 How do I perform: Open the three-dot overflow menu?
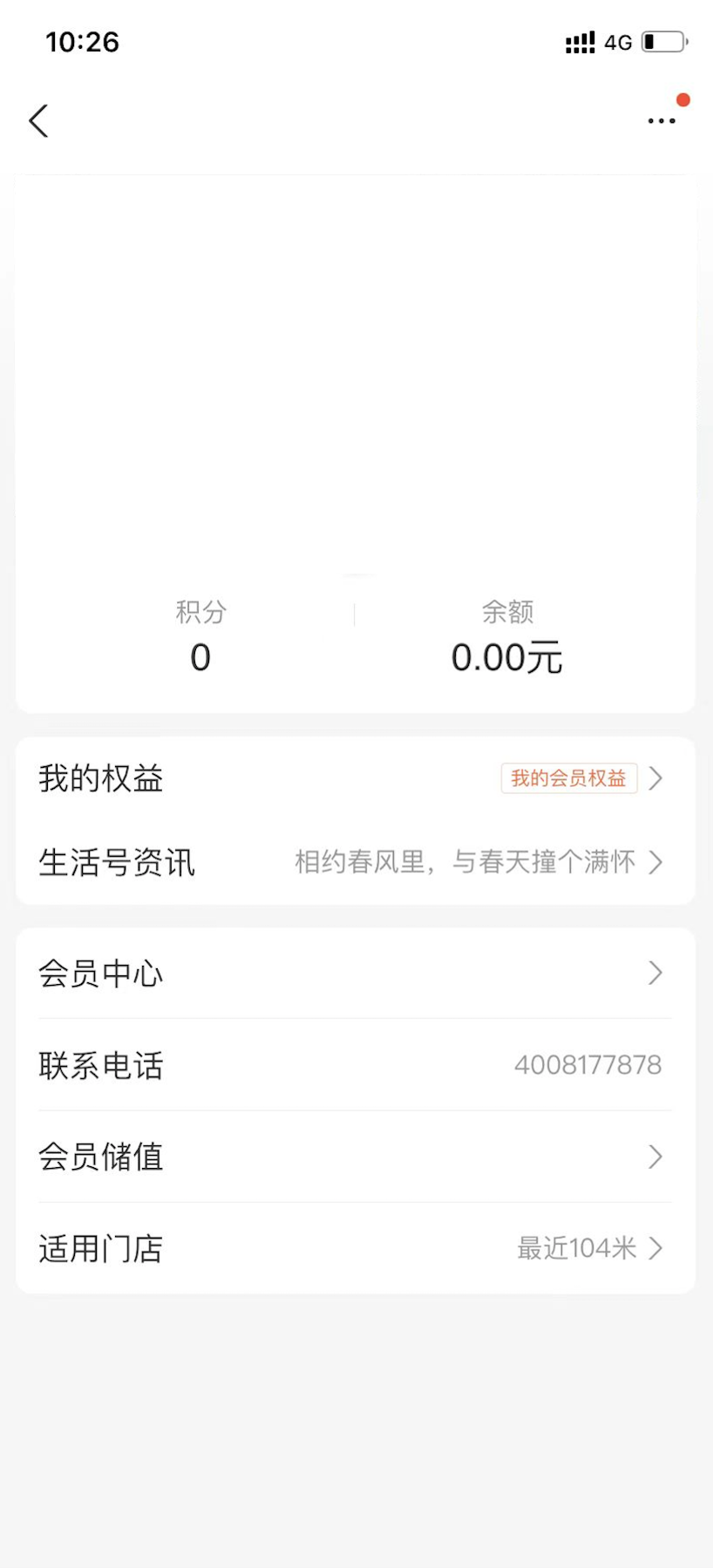tap(662, 121)
